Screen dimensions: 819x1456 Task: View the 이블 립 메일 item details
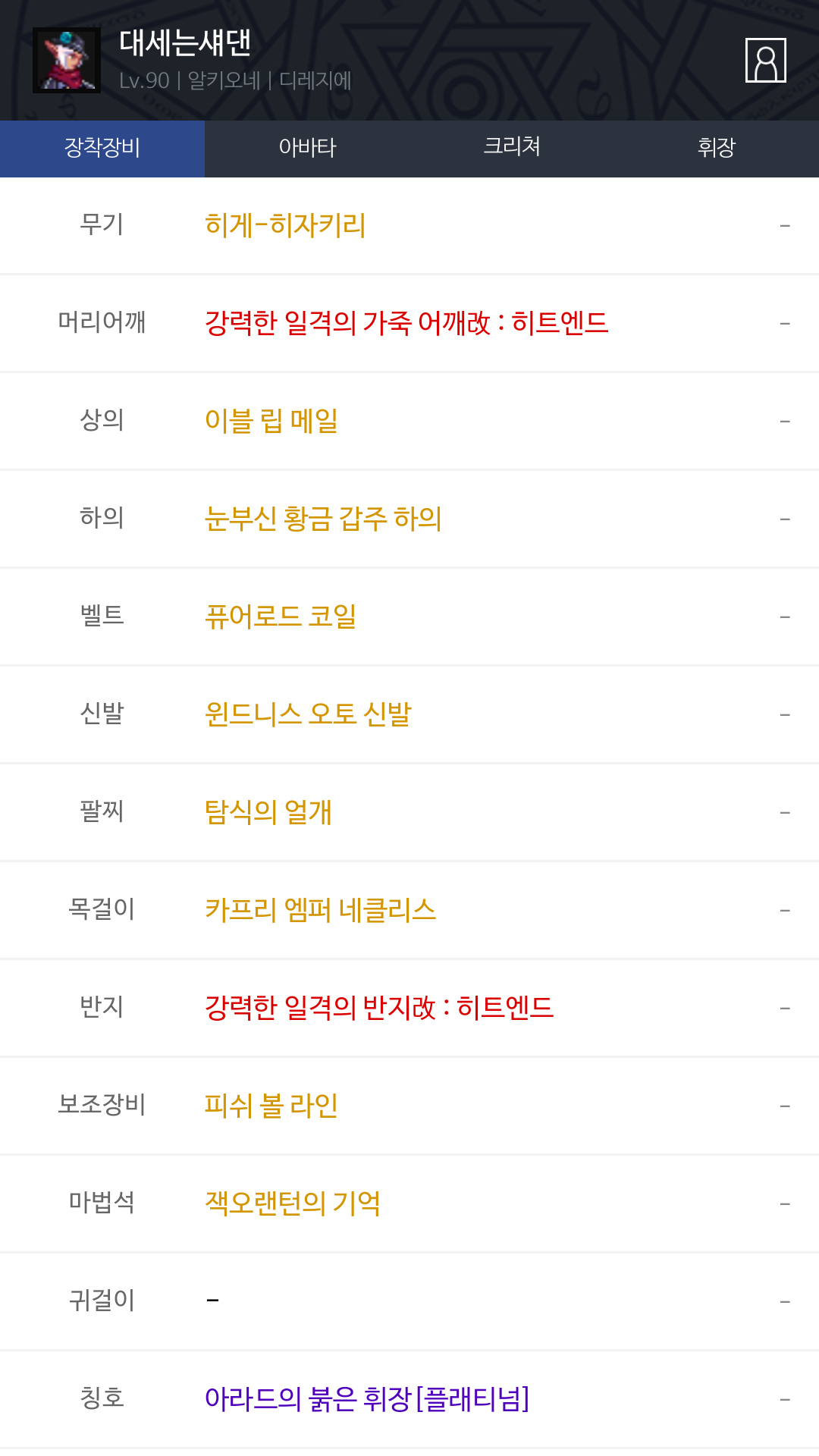click(271, 421)
